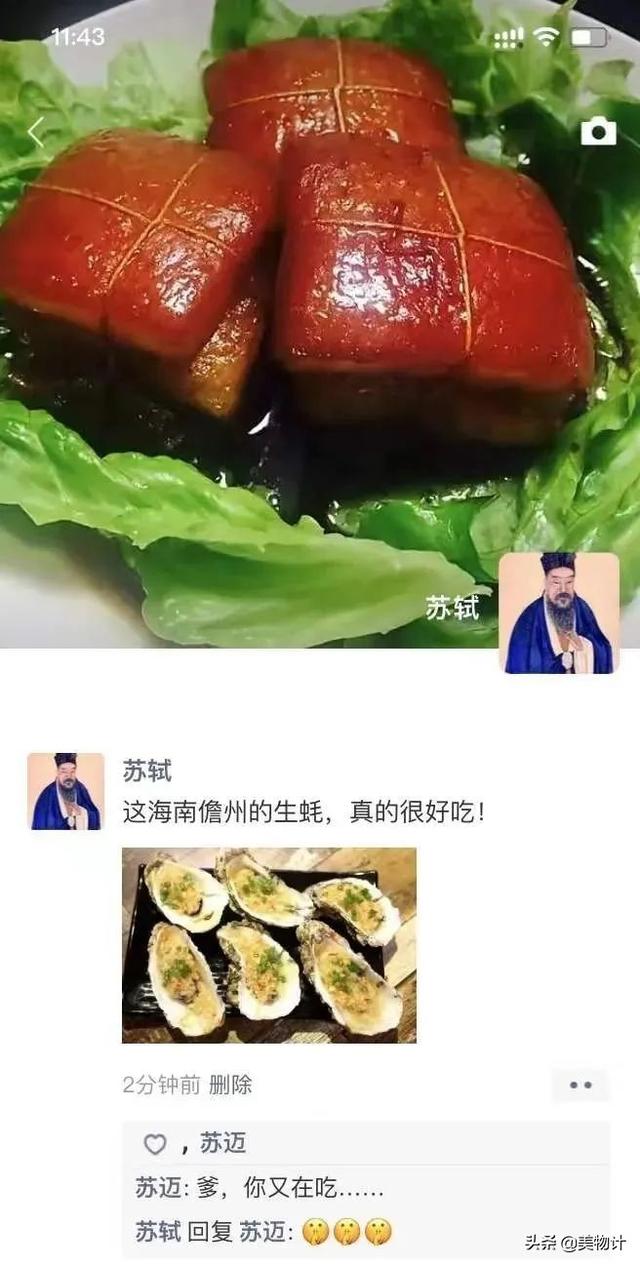
Task: Tap the reply from 苏轼 to 苏迈
Action: tap(264, 1232)
